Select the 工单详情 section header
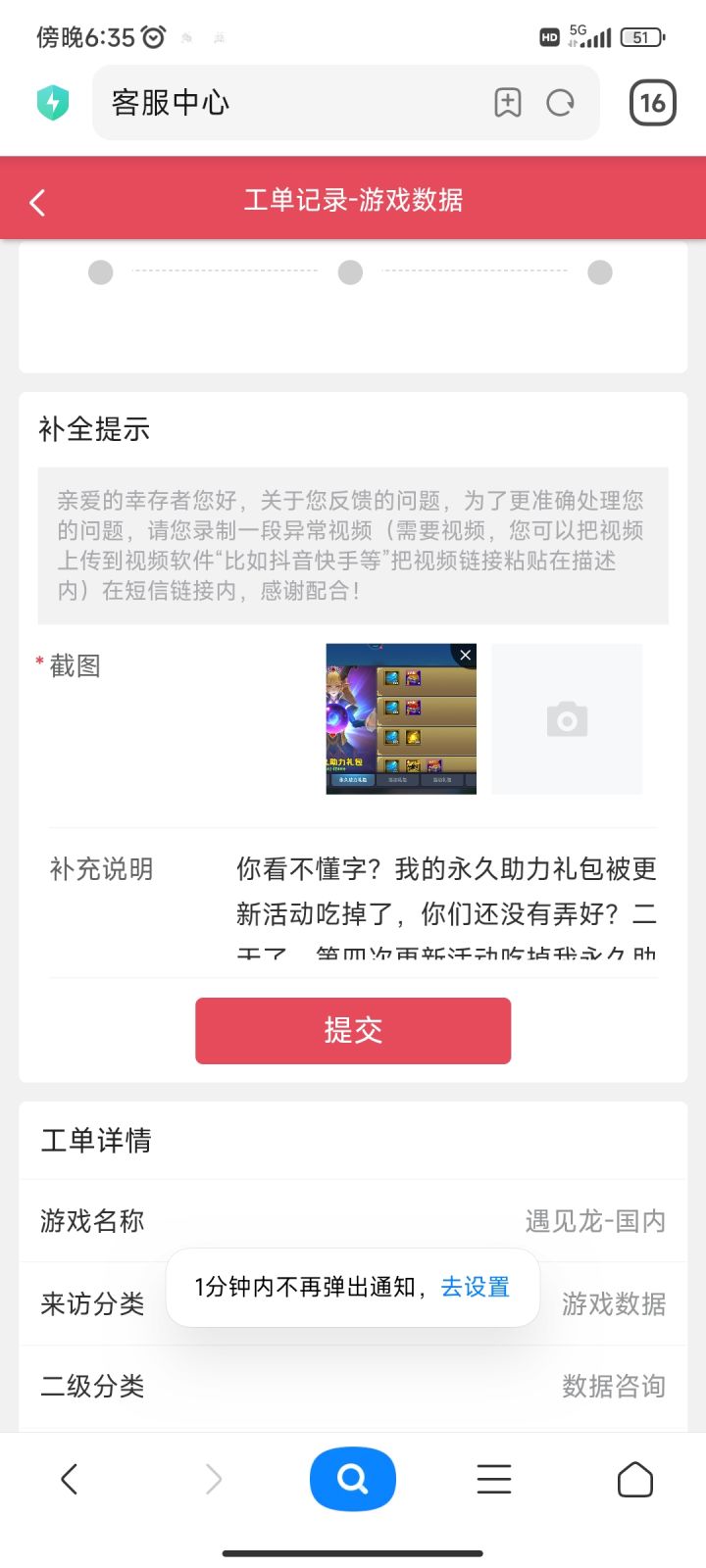This screenshot has width=706, height=1568. (x=95, y=1140)
